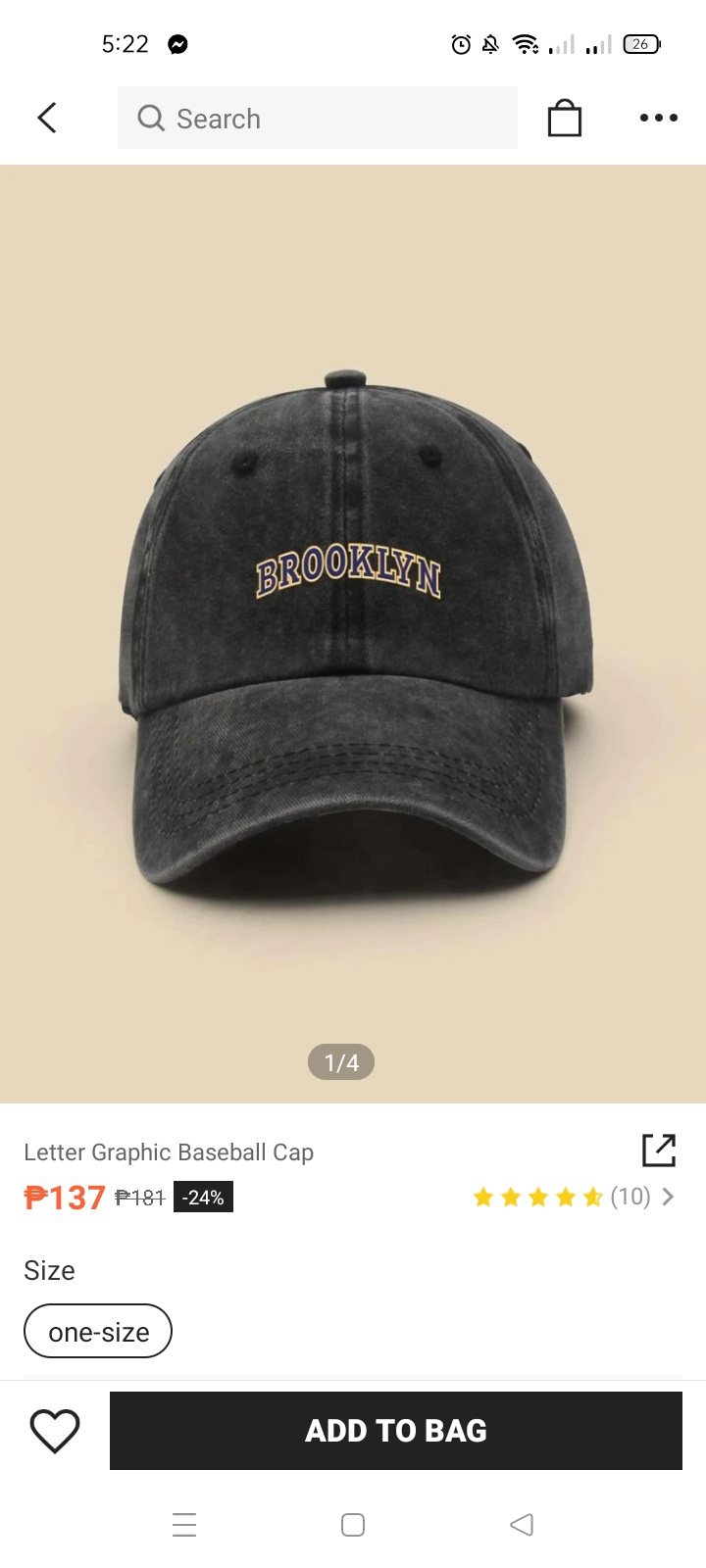Screen dimensions: 706x1568
Task: Tap the Search field
Action: pos(317,118)
